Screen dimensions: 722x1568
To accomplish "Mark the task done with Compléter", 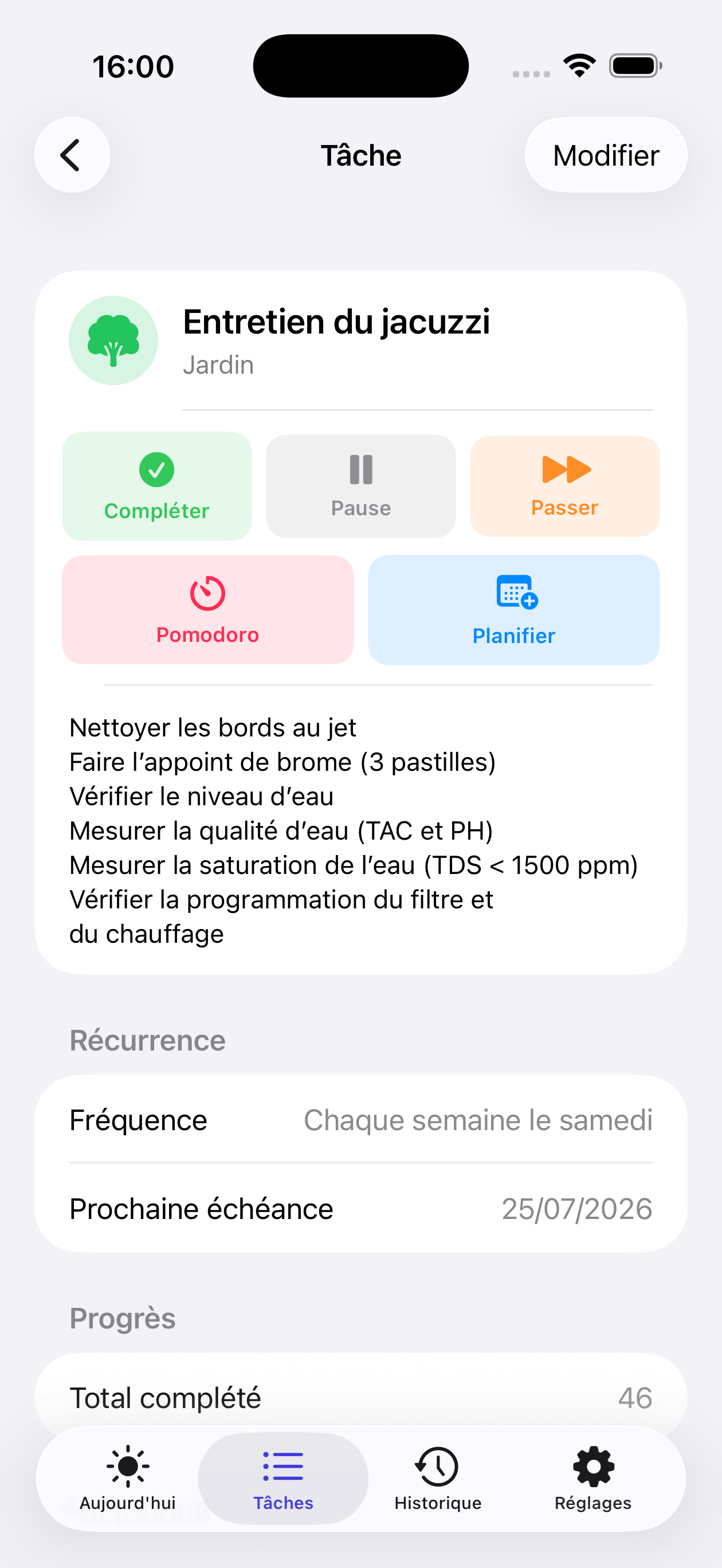I will 157,487.
